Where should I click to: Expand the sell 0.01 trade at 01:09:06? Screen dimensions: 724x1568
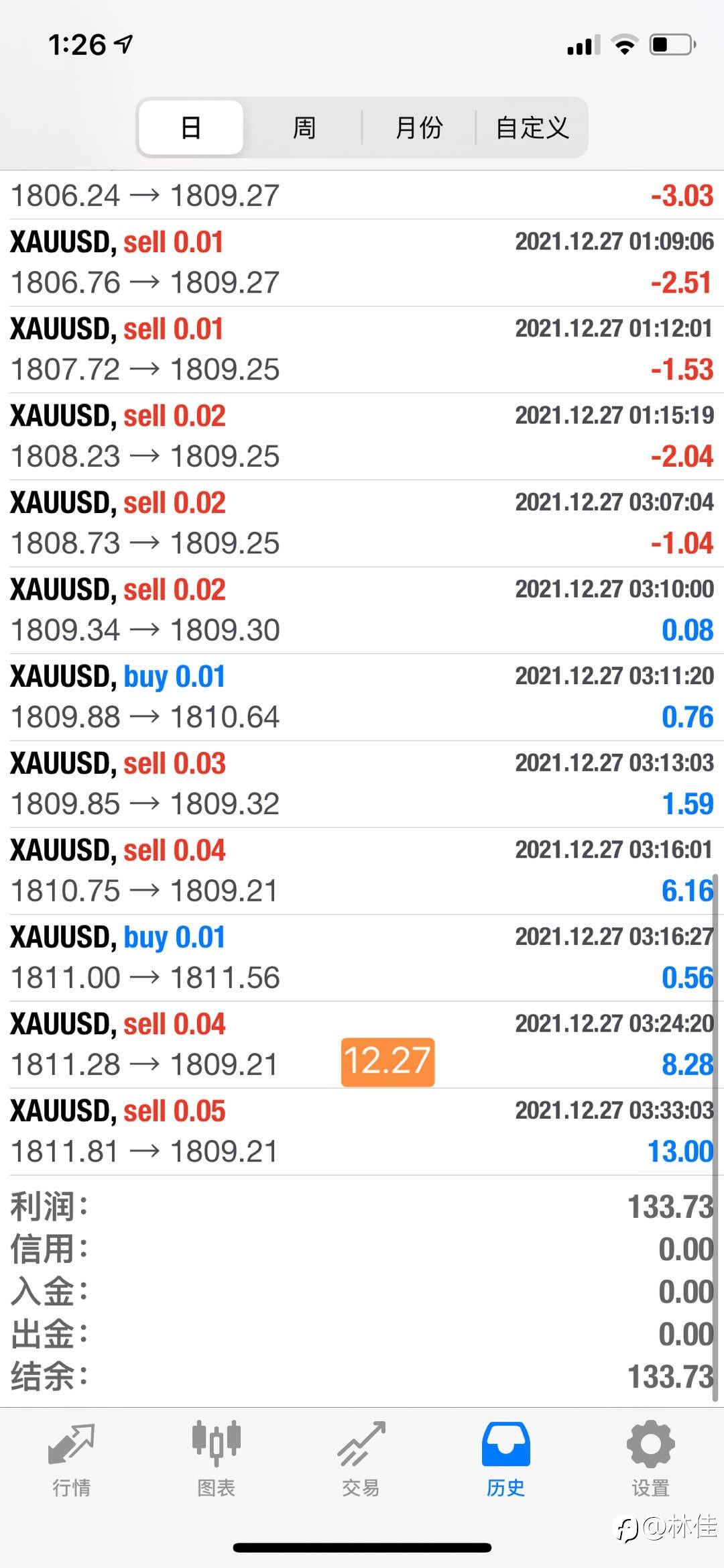click(x=362, y=263)
